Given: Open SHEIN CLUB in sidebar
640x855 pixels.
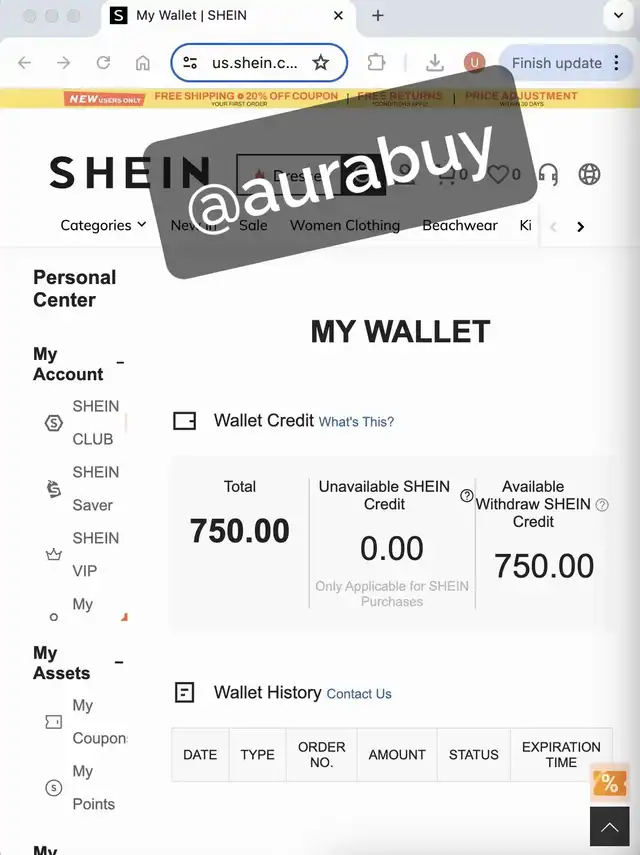Looking at the screenshot, I should point(94,422).
